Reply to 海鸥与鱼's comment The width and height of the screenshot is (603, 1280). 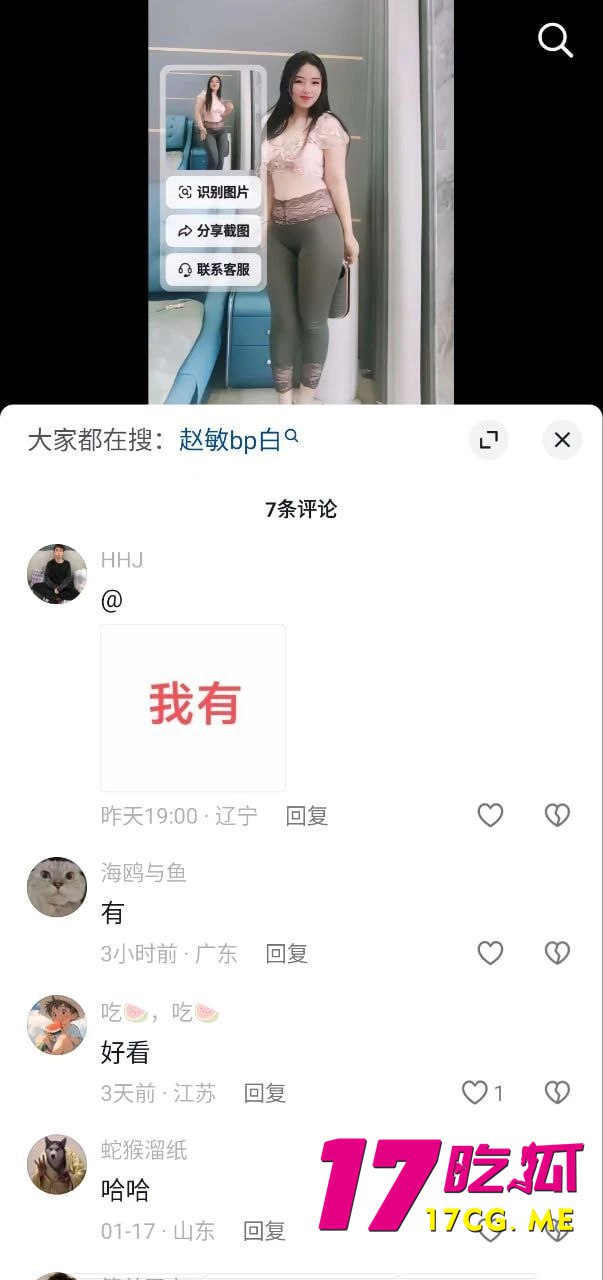286,954
